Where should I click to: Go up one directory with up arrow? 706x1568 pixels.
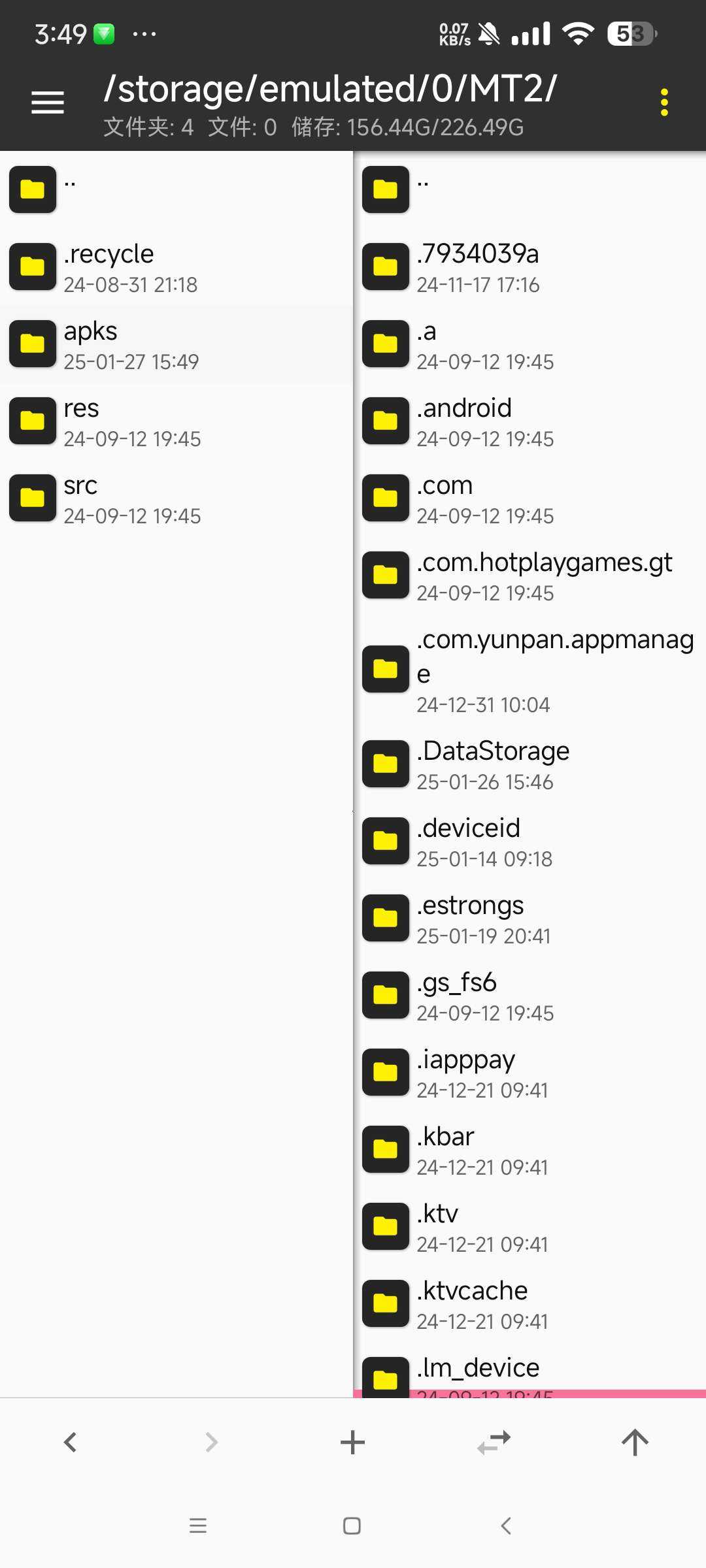(x=635, y=1442)
